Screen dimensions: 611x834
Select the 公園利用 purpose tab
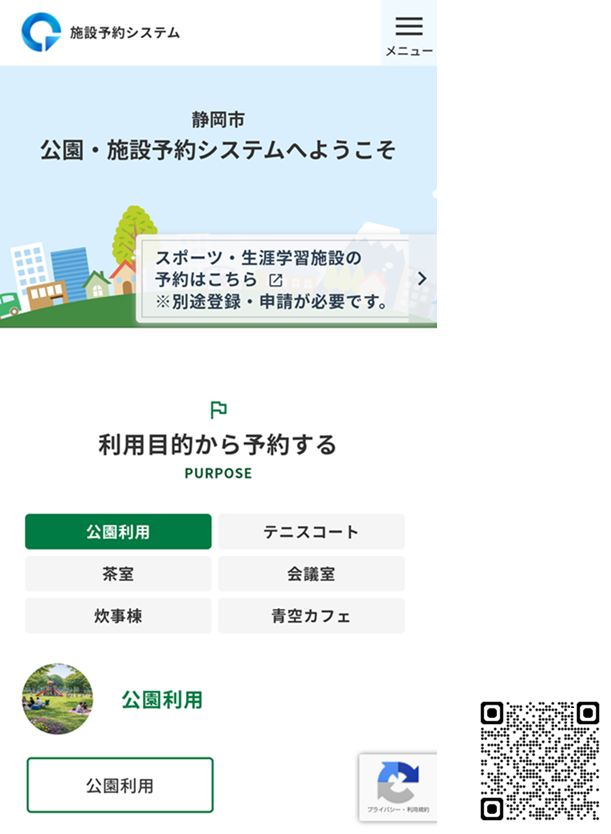118,532
